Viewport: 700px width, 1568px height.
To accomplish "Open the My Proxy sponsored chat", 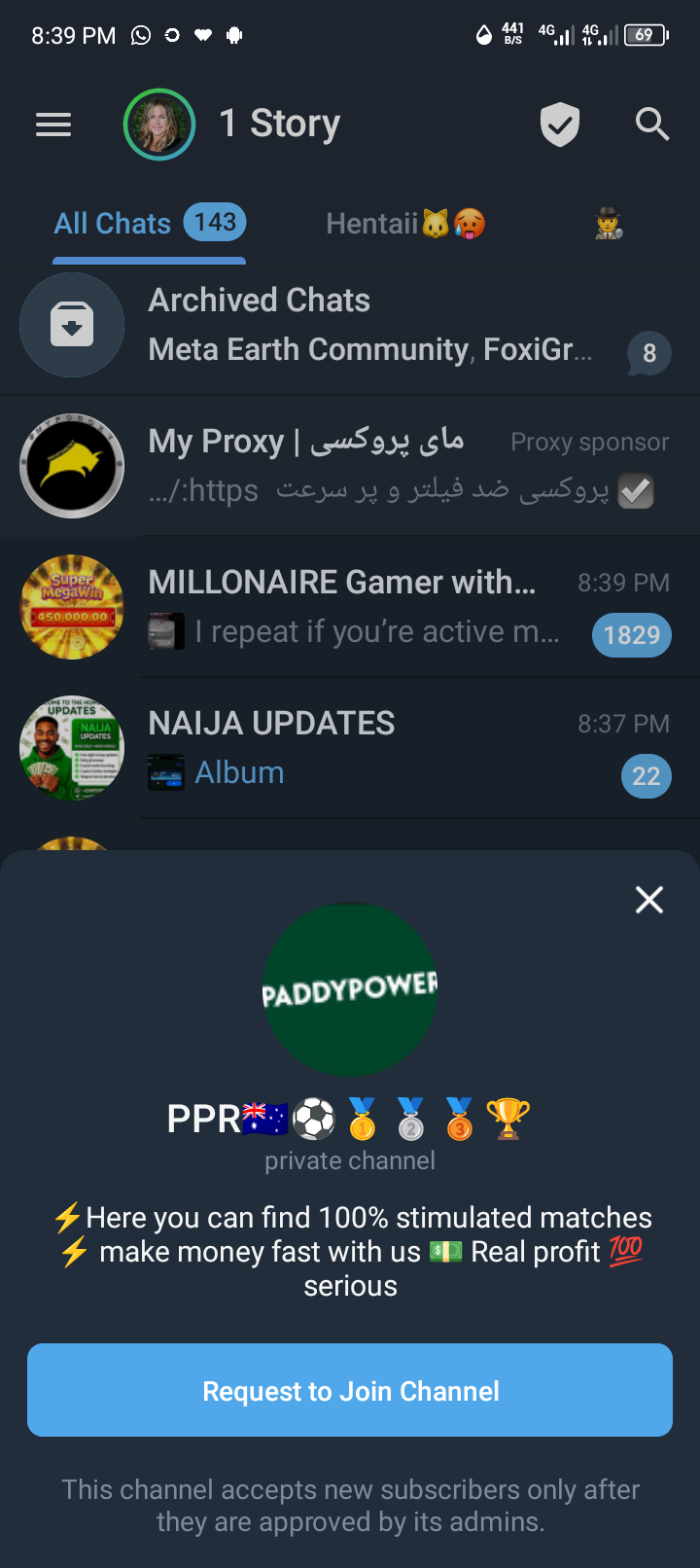I will (x=350, y=466).
